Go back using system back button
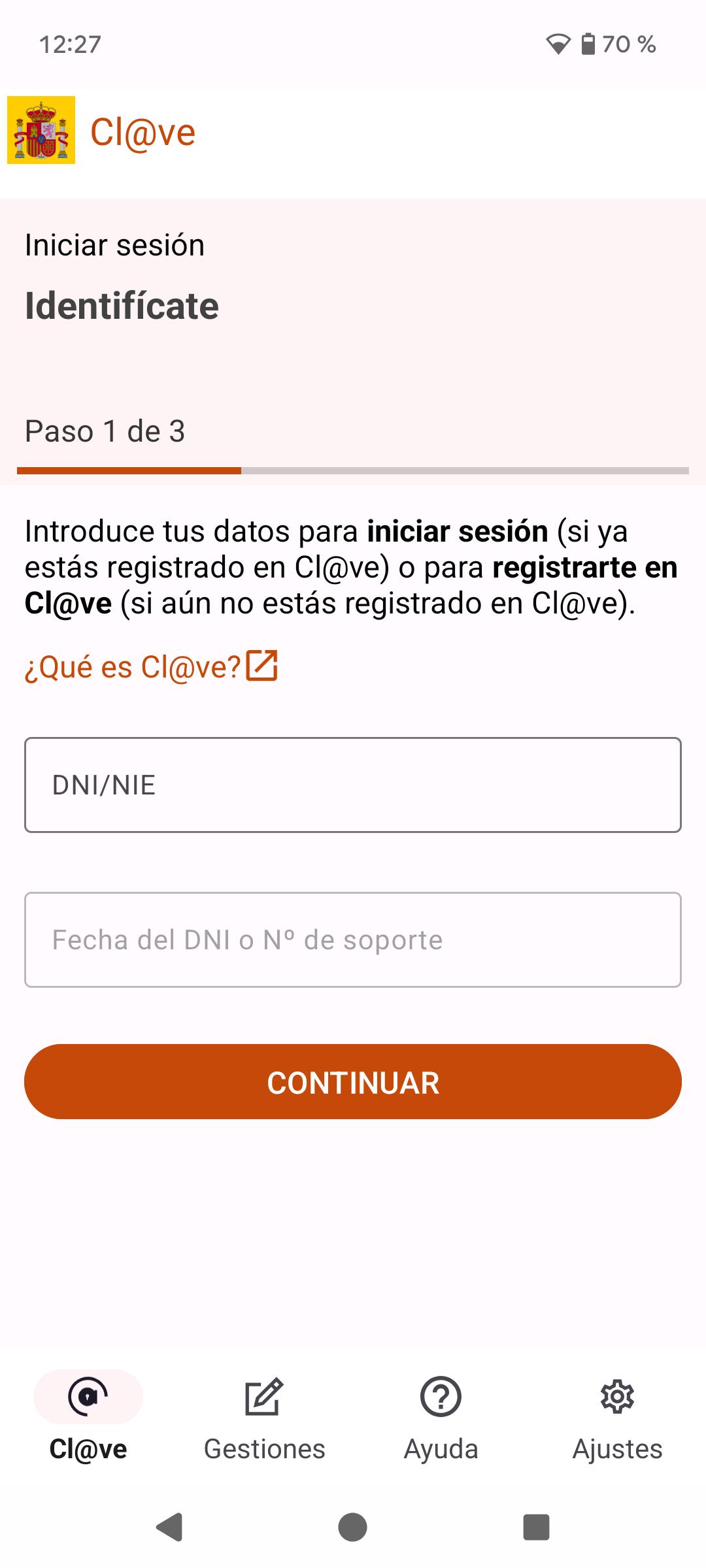Image resolution: width=706 pixels, height=1568 pixels. (x=169, y=1527)
